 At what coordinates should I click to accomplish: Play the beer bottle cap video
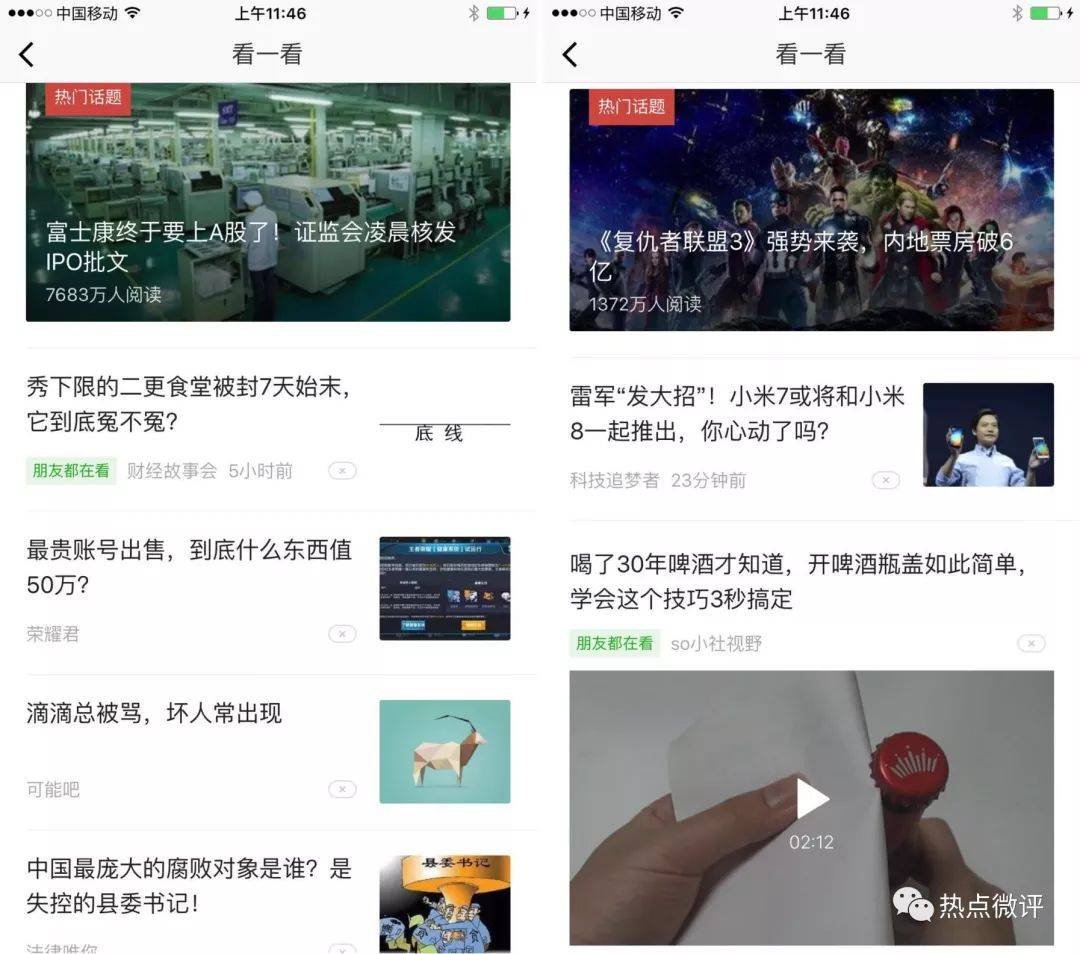811,799
